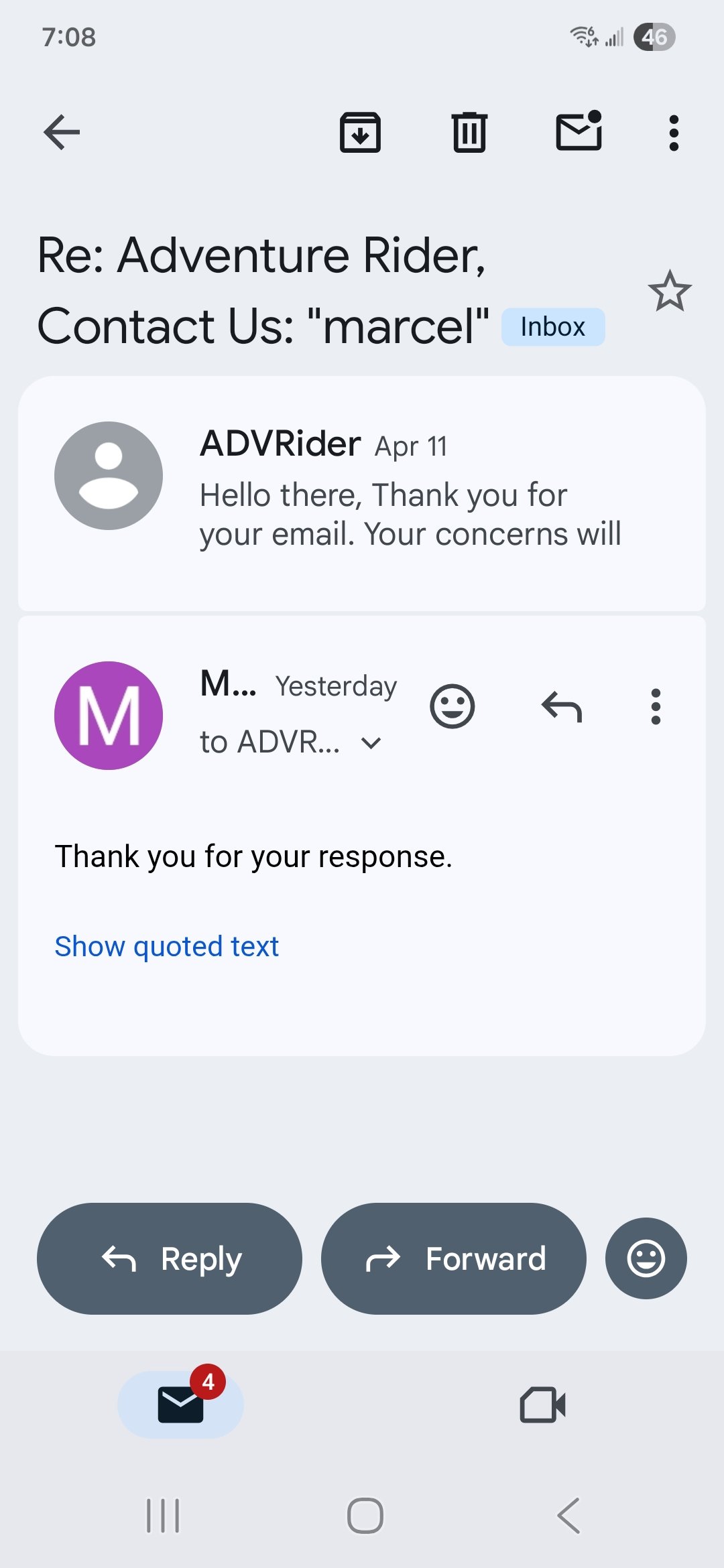Open more options for yesterday's message
This screenshot has height=1568, width=724.
(x=656, y=706)
